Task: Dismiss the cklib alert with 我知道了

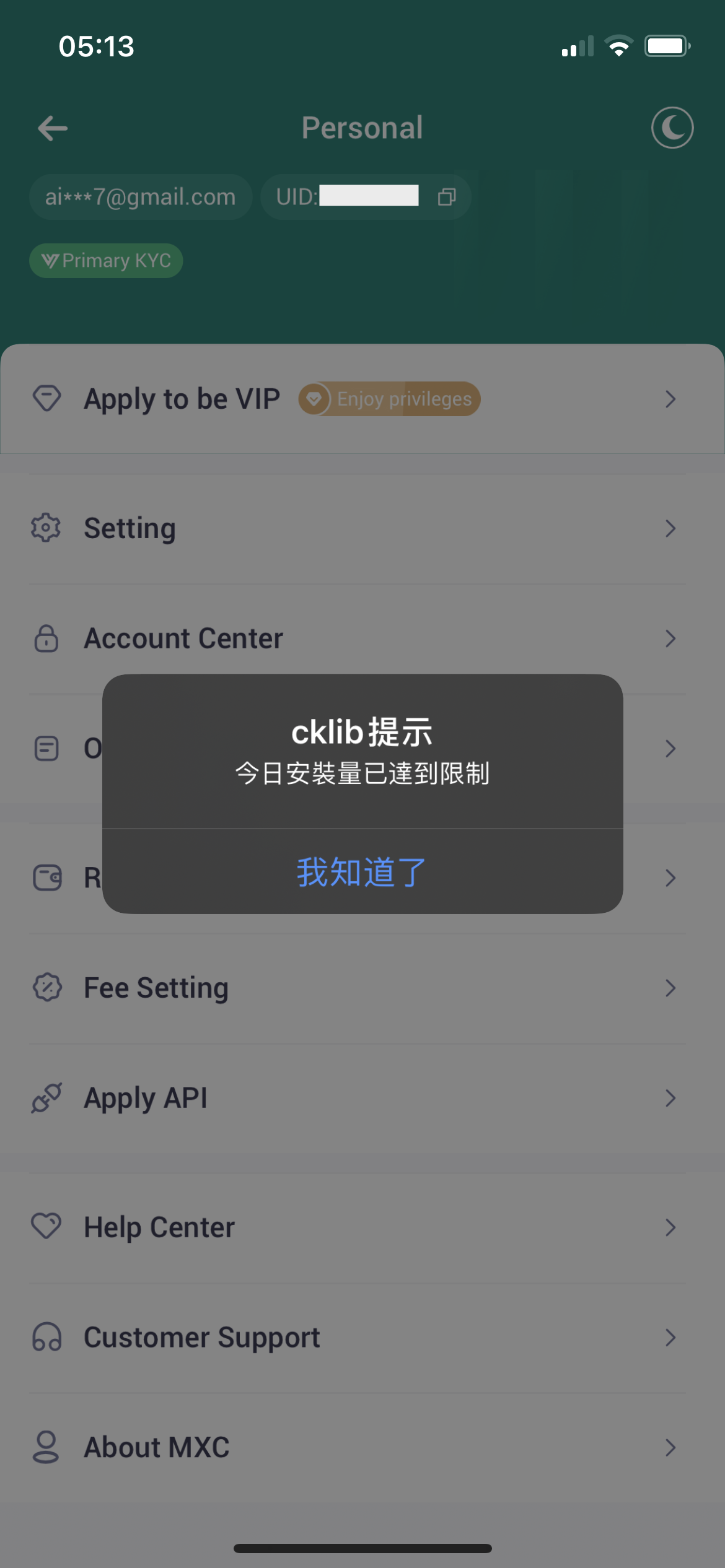Action: [x=362, y=872]
